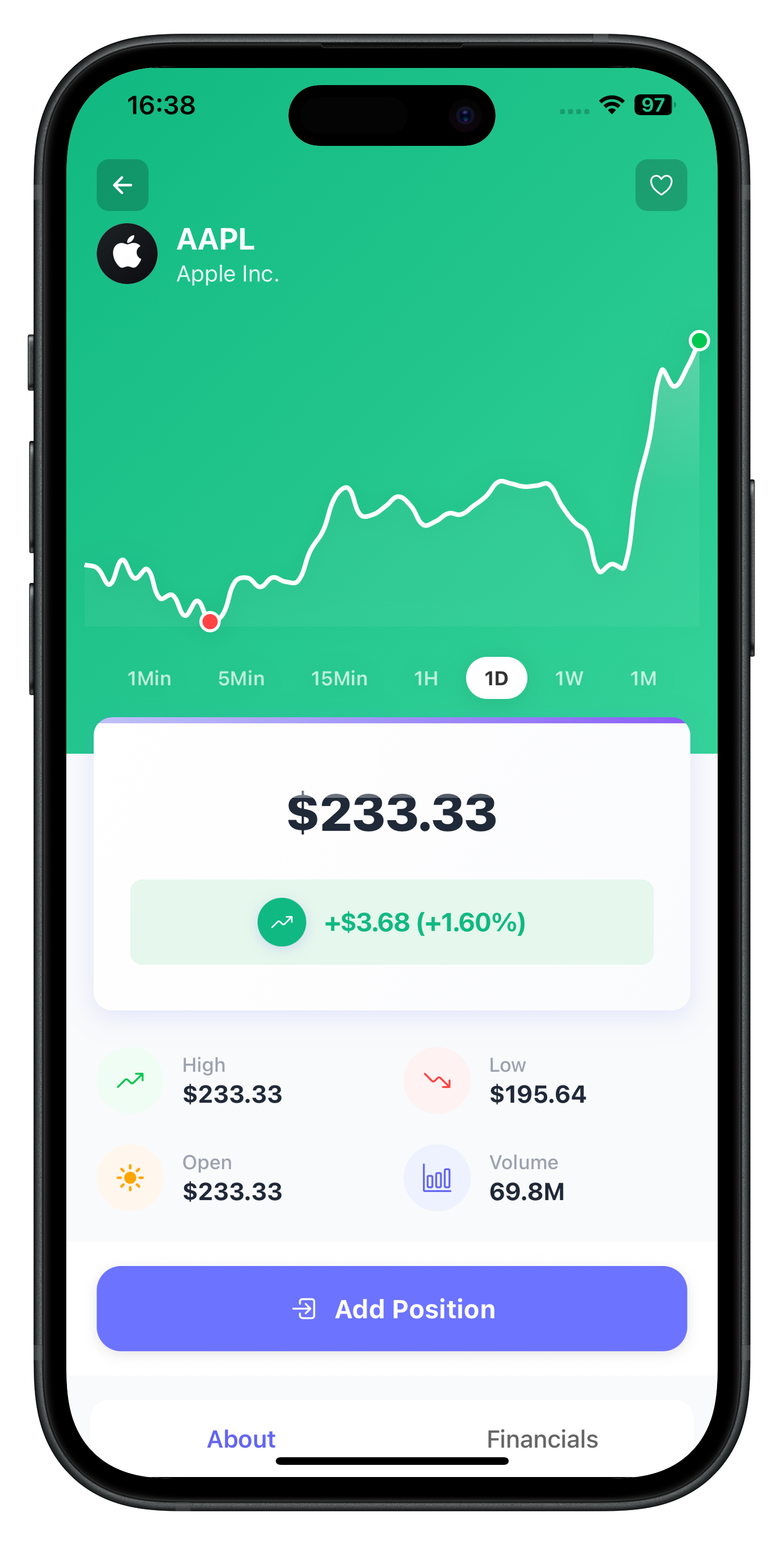Viewport: 784px width, 1545px height.
Task: Select the 1D chart range
Action: [496, 679]
